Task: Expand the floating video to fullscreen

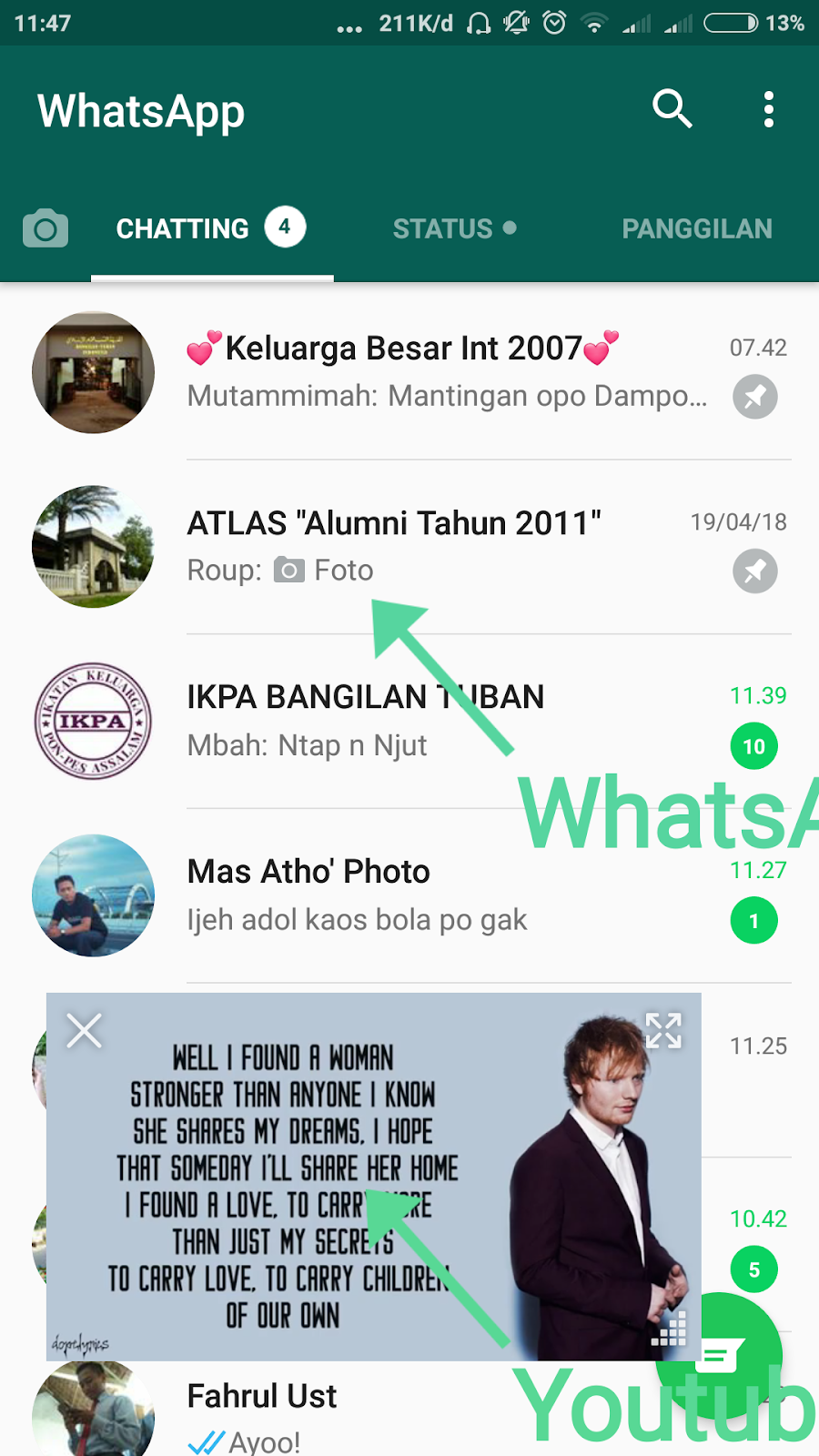Action: pos(663,1031)
